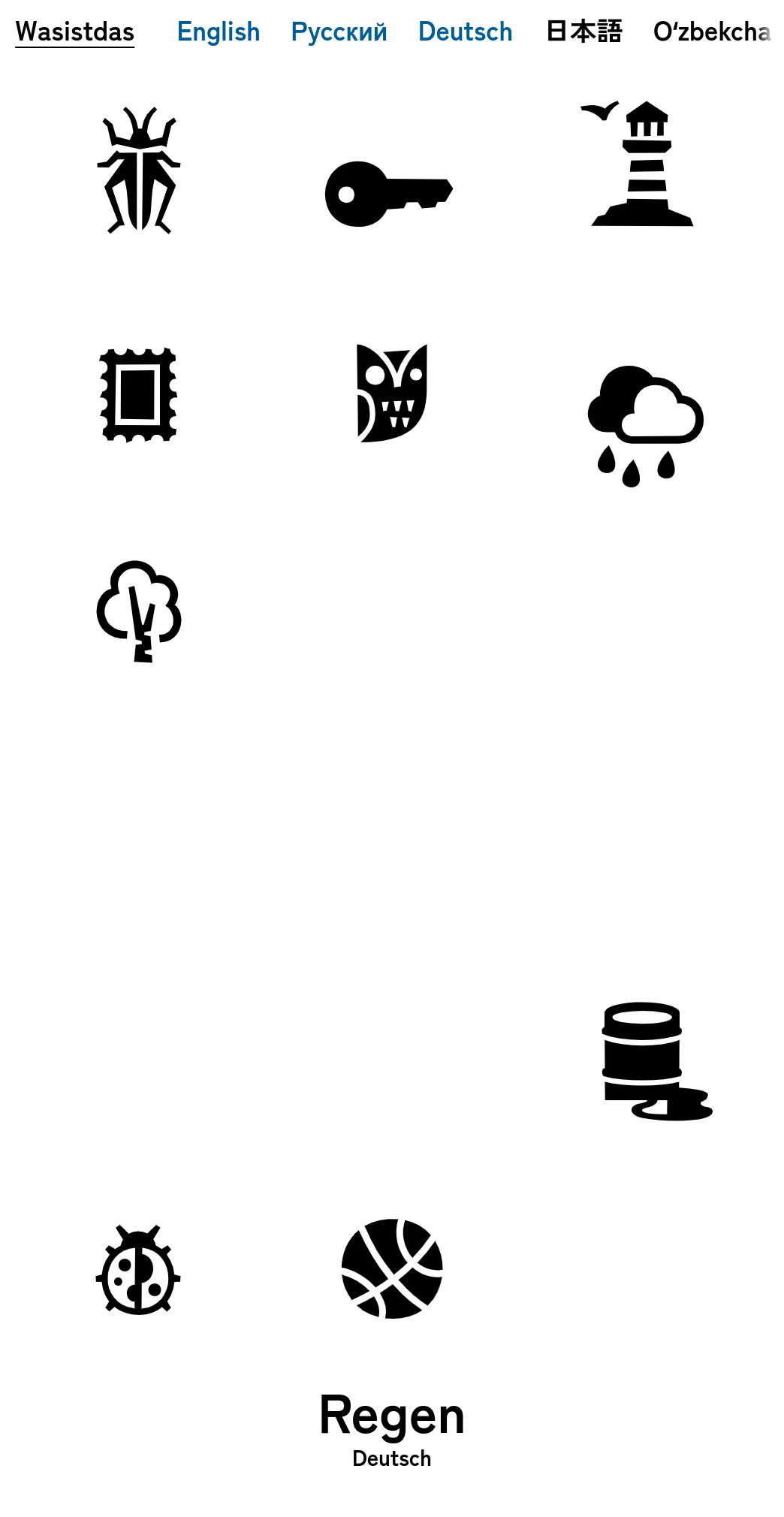Image resolution: width=784 pixels, height=1517 pixels.
Task: Choose the lighthouse picture
Action: (x=642, y=164)
